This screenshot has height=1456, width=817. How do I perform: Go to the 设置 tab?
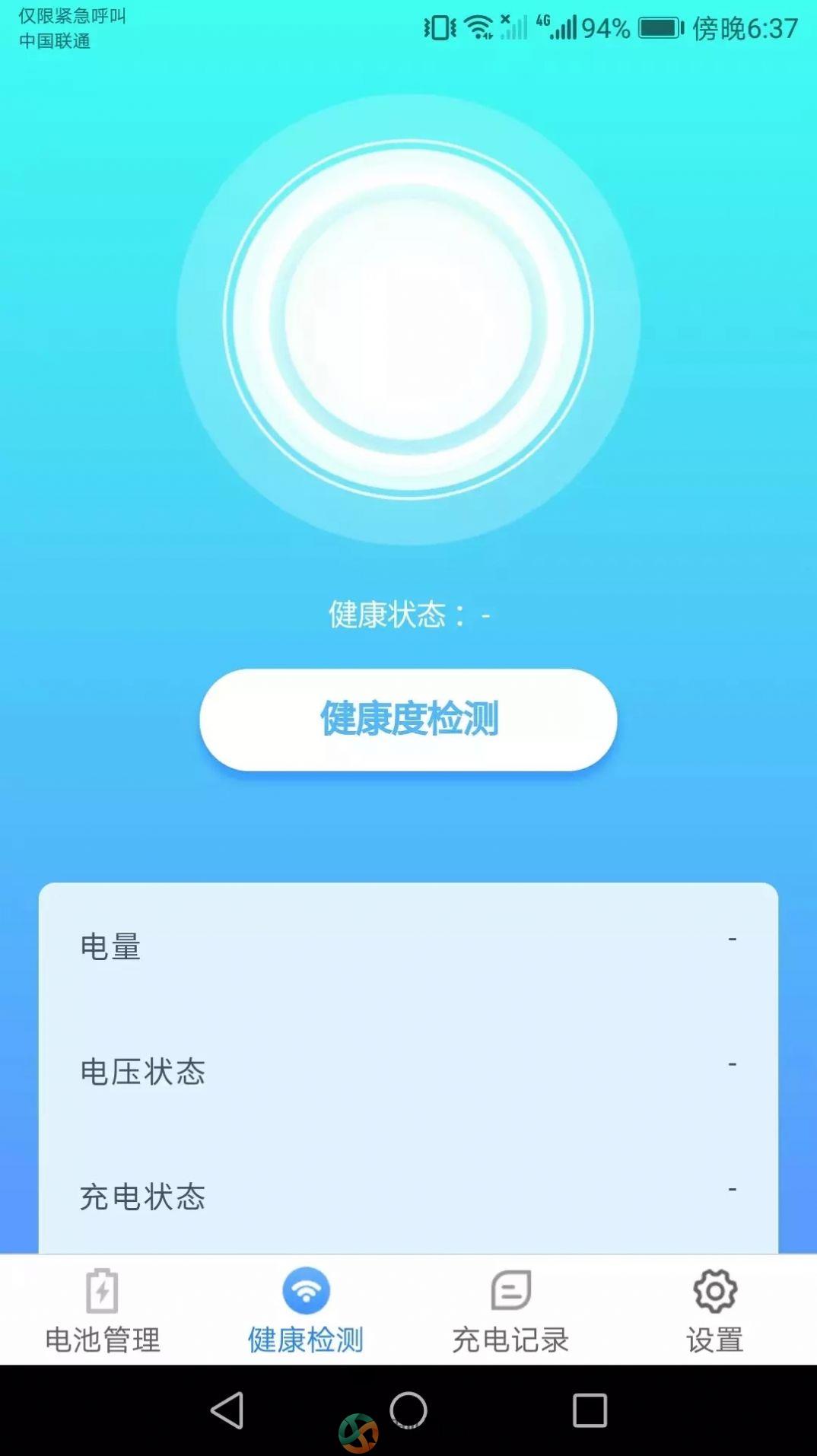tap(715, 1311)
